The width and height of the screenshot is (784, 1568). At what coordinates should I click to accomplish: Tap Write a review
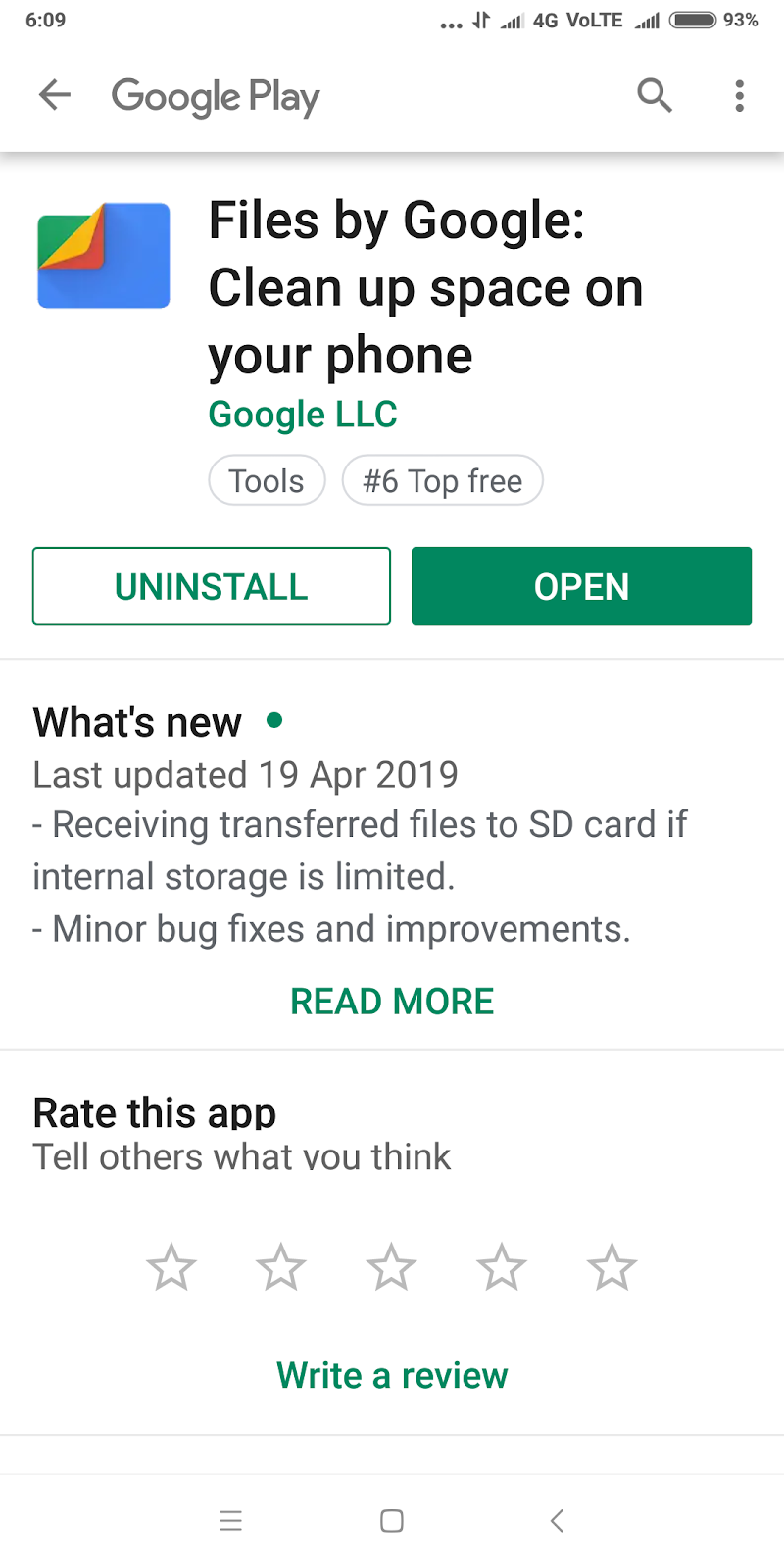click(x=392, y=1376)
